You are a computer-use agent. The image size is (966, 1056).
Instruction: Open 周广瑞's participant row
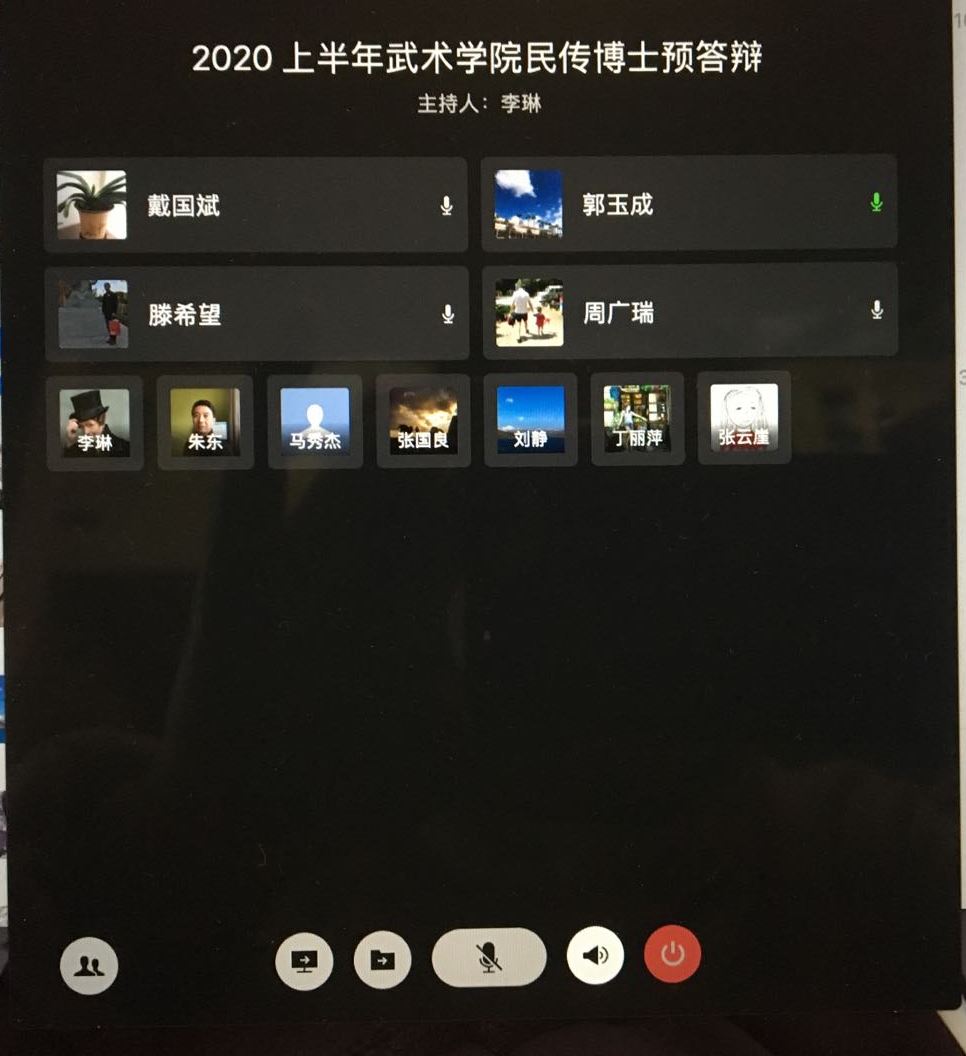690,312
